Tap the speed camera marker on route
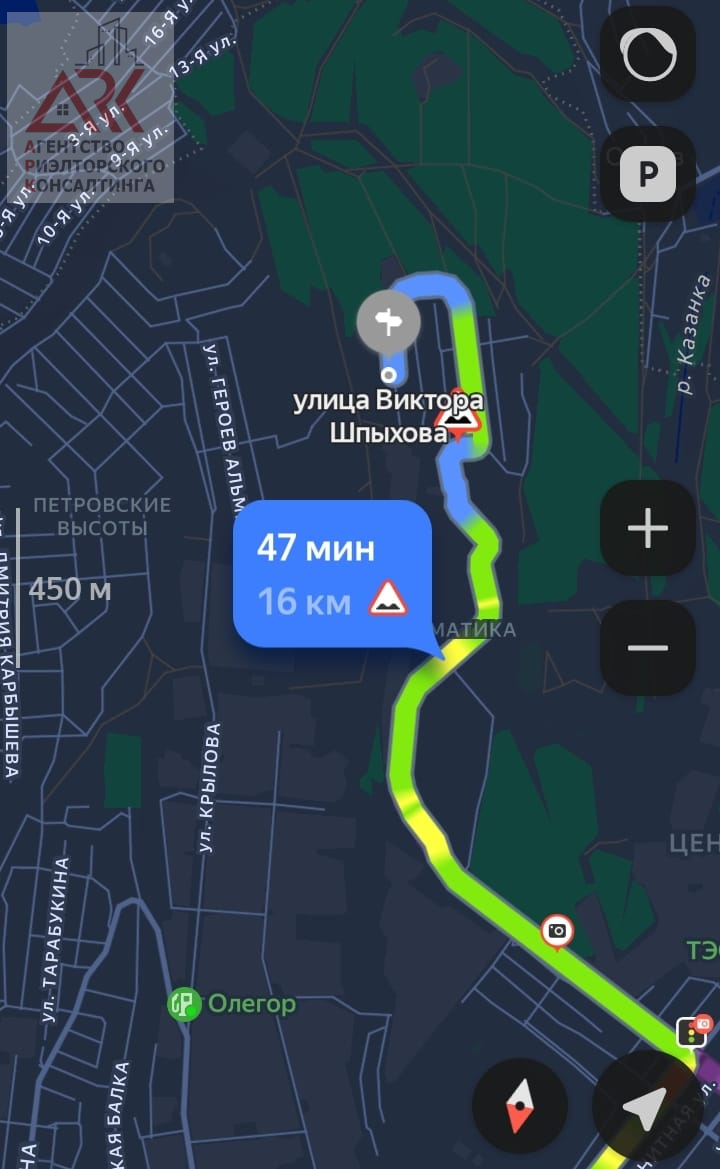This screenshot has height=1169, width=720. point(557,932)
